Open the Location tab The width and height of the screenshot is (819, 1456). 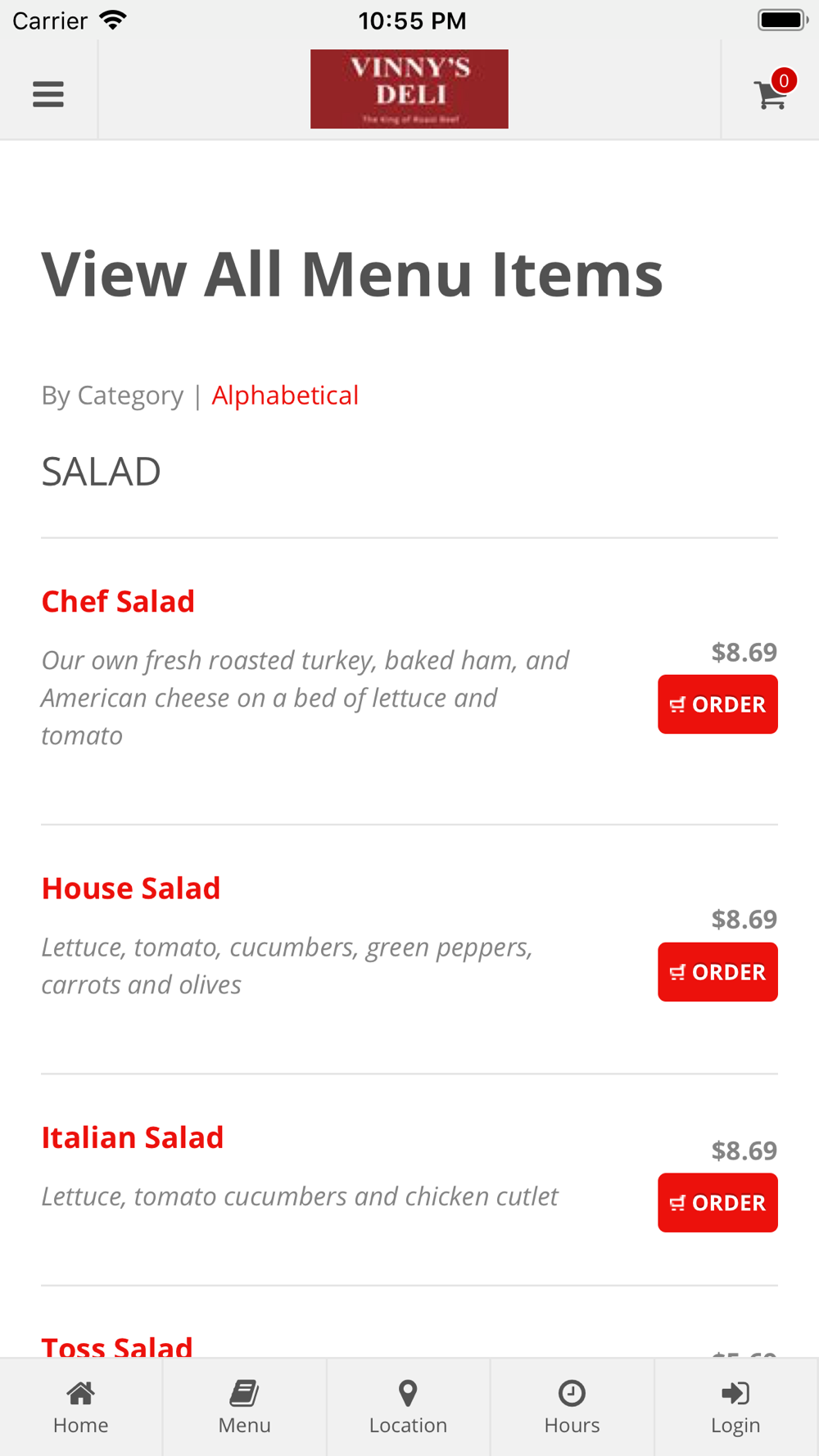(408, 1407)
